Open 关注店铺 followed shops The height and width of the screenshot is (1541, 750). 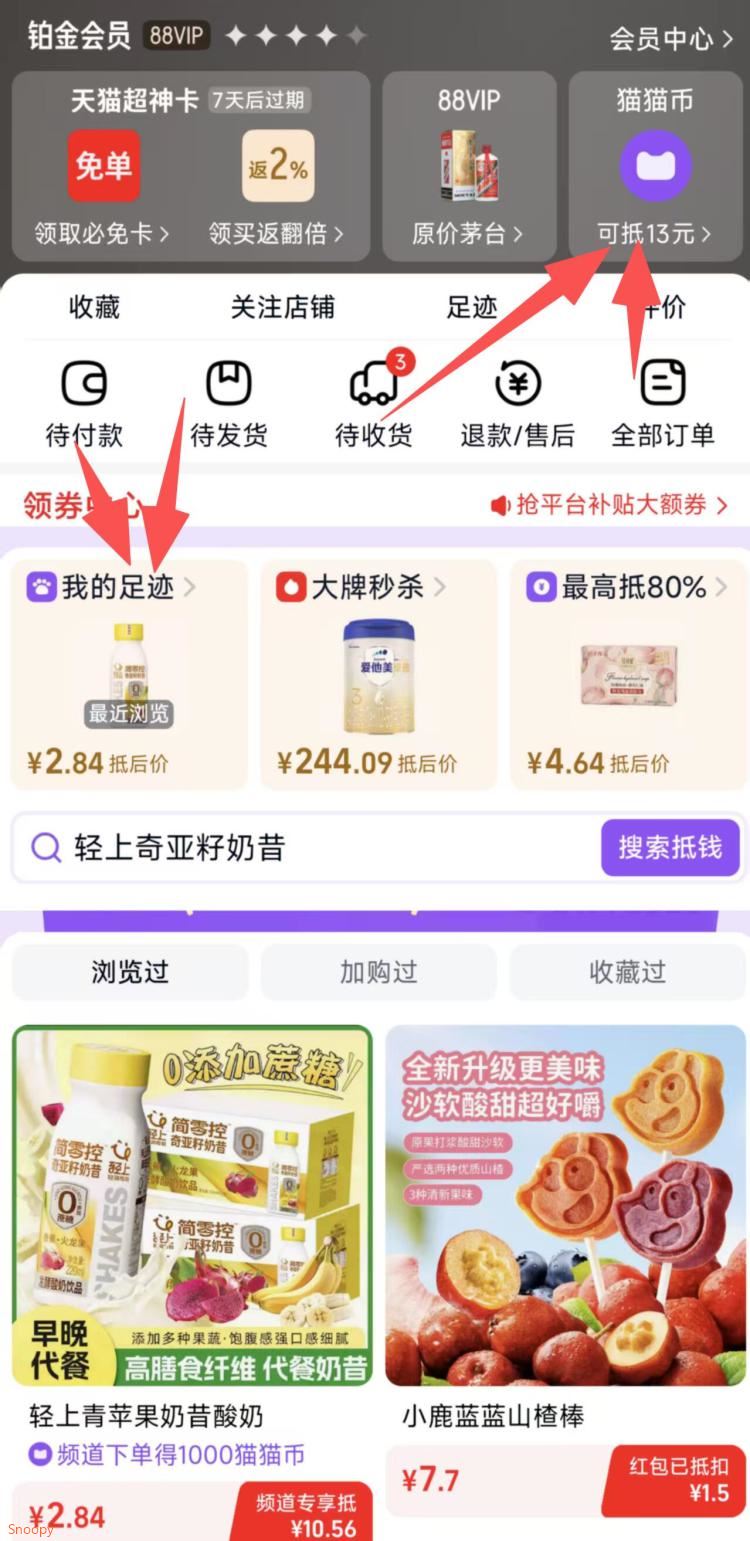283,307
